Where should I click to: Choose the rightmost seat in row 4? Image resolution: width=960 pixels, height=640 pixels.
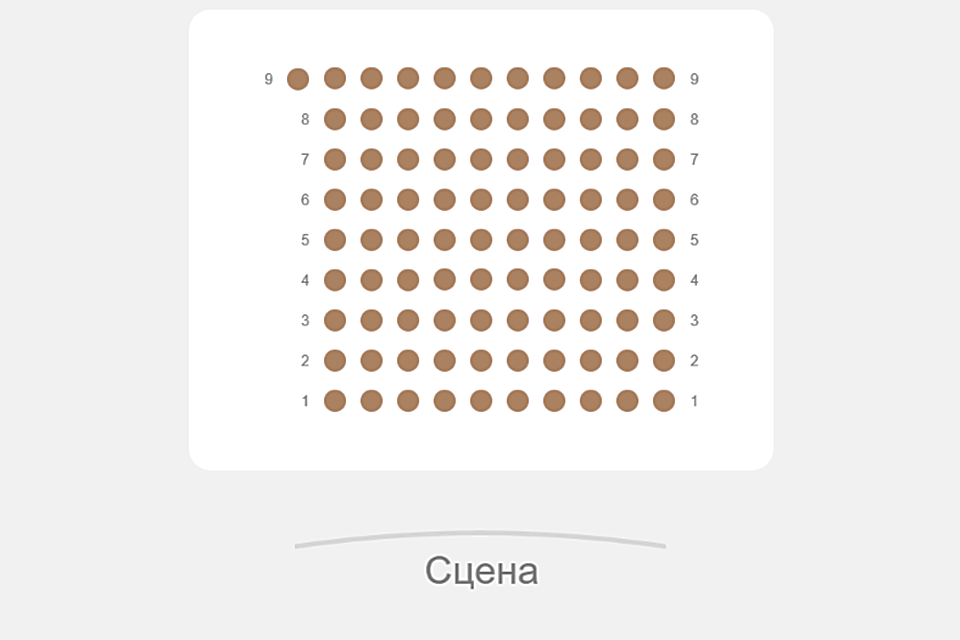click(x=664, y=280)
